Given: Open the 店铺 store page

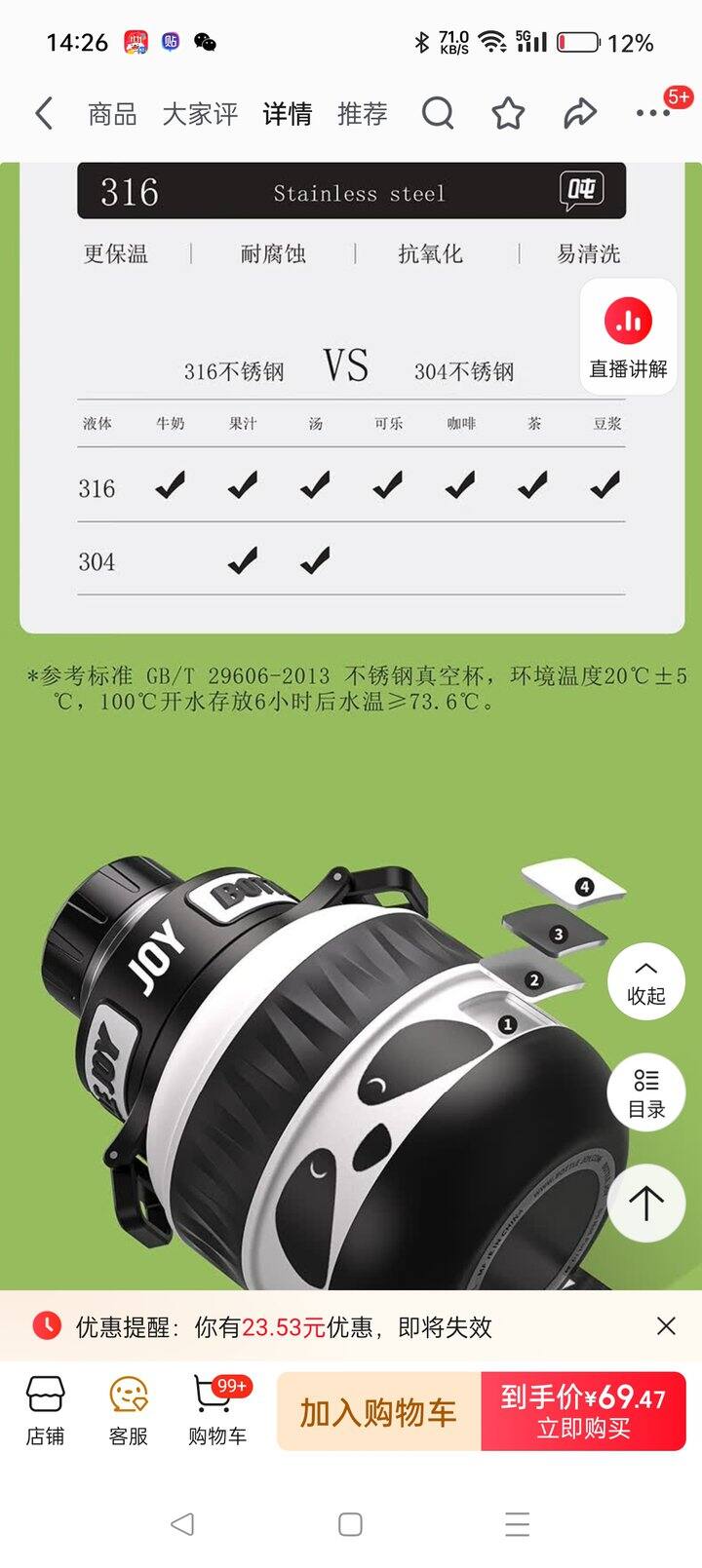Looking at the screenshot, I should click(x=45, y=1410).
